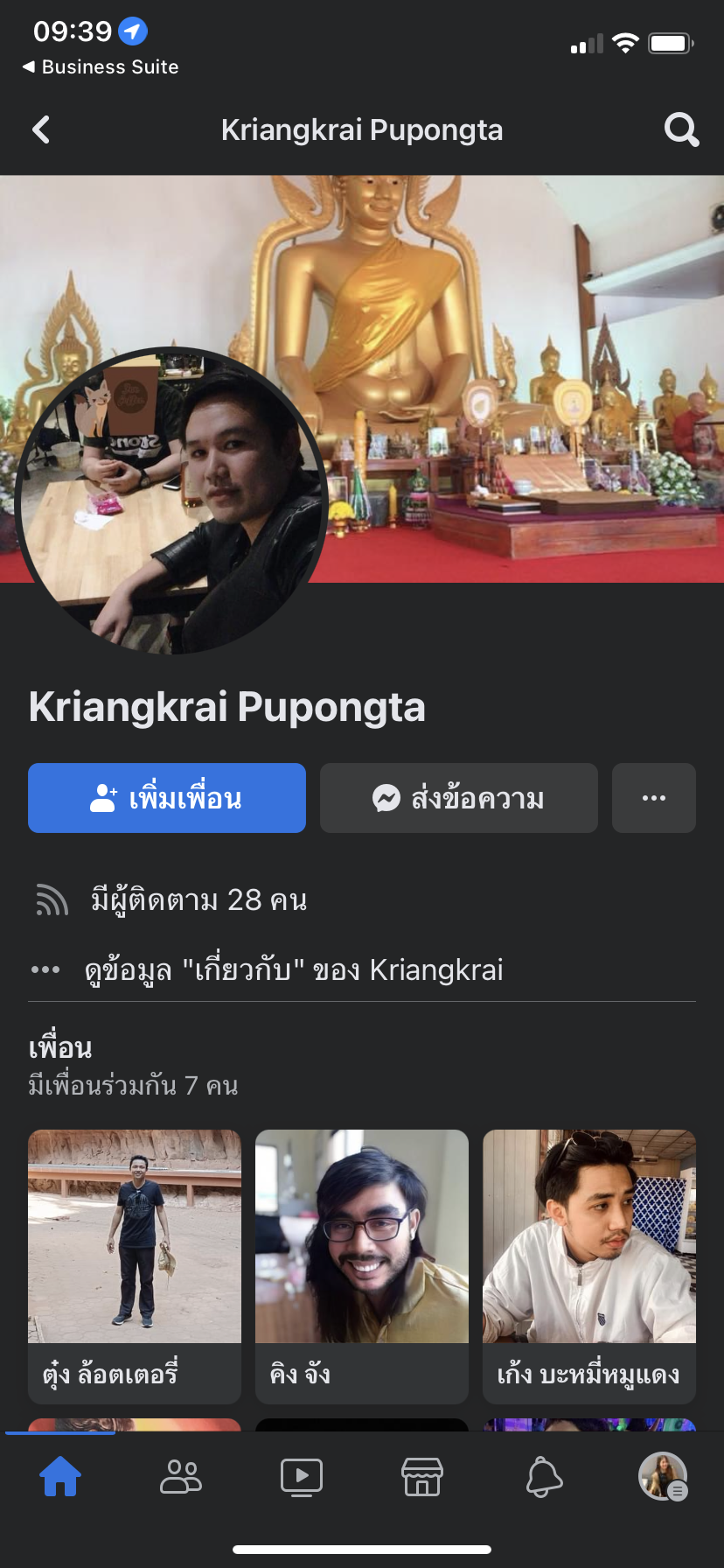Return to Business Suite app
724x1568 pixels.
pyautogui.click(x=101, y=67)
